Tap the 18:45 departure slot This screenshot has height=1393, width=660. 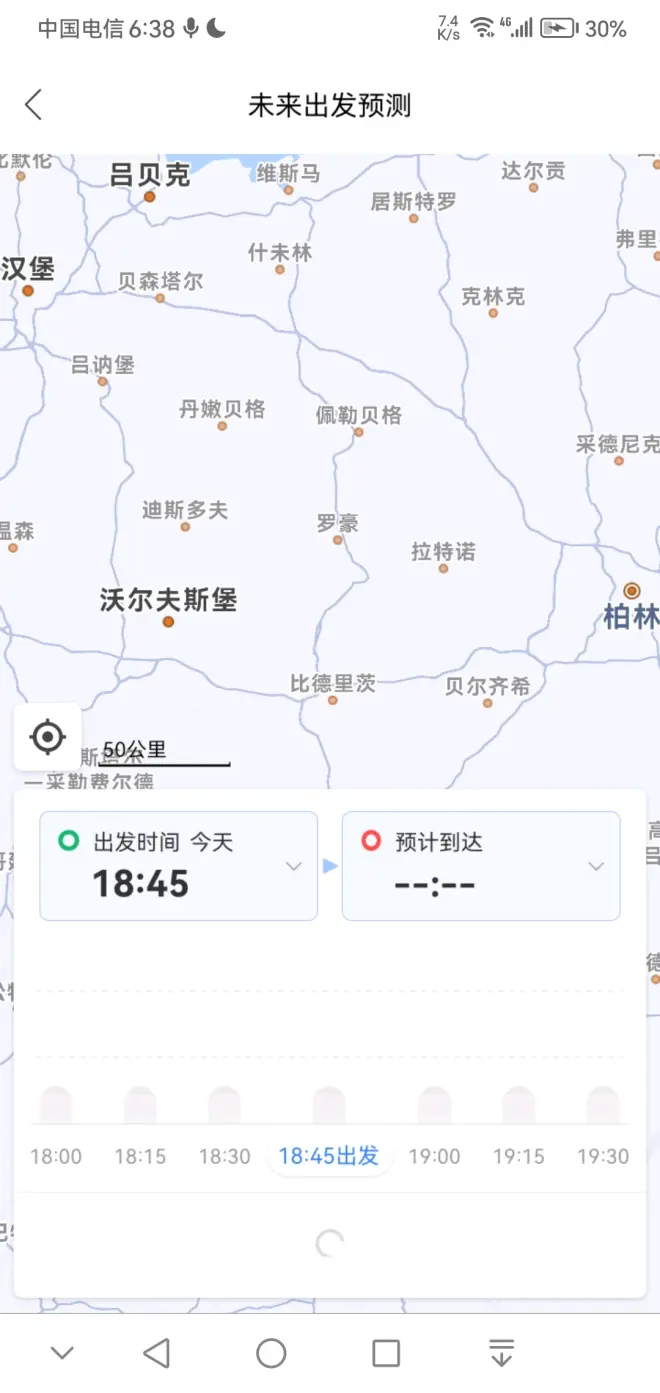tap(329, 1156)
